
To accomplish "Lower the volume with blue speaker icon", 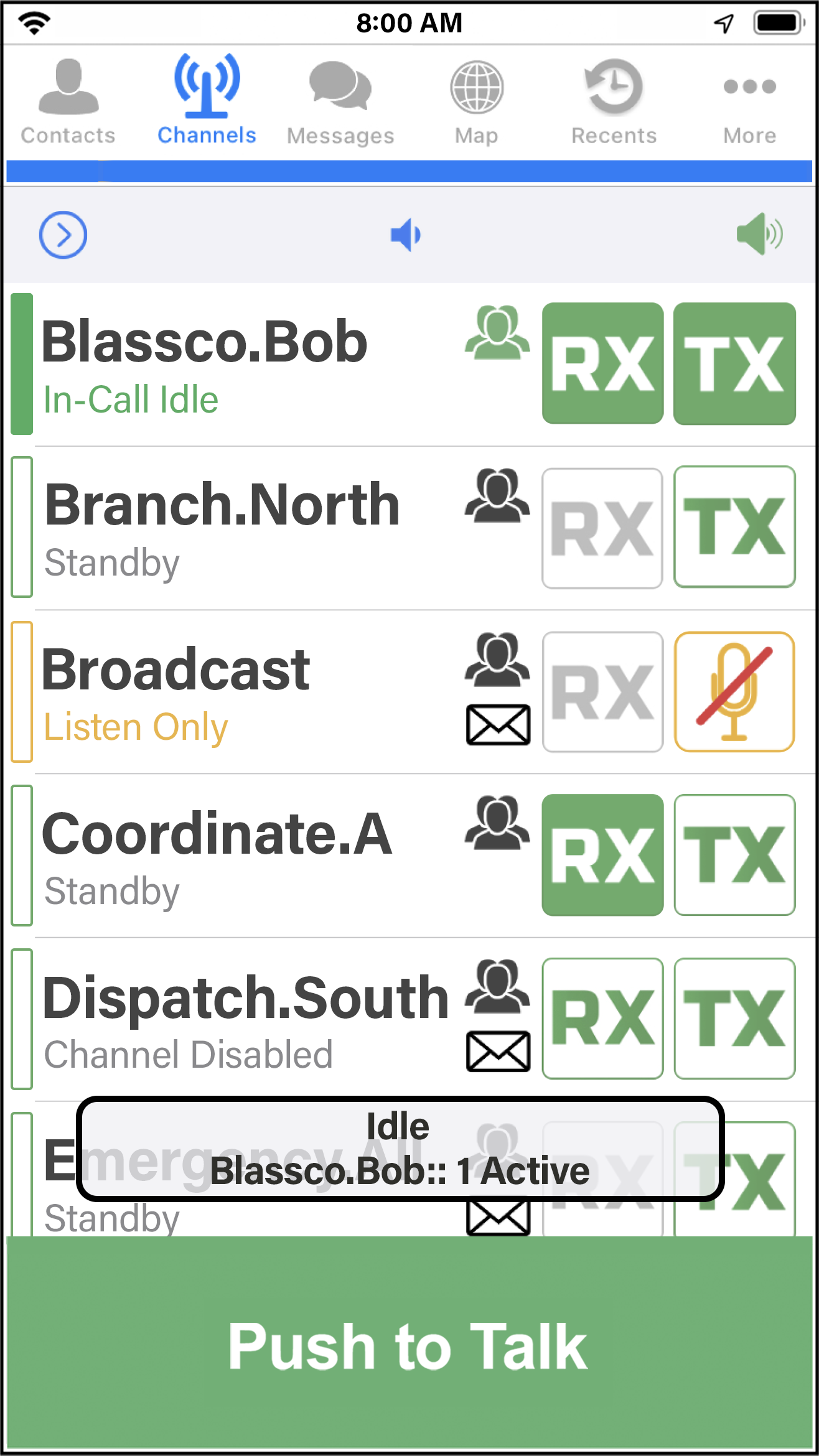I will pyautogui.click(x=406, y=235).
